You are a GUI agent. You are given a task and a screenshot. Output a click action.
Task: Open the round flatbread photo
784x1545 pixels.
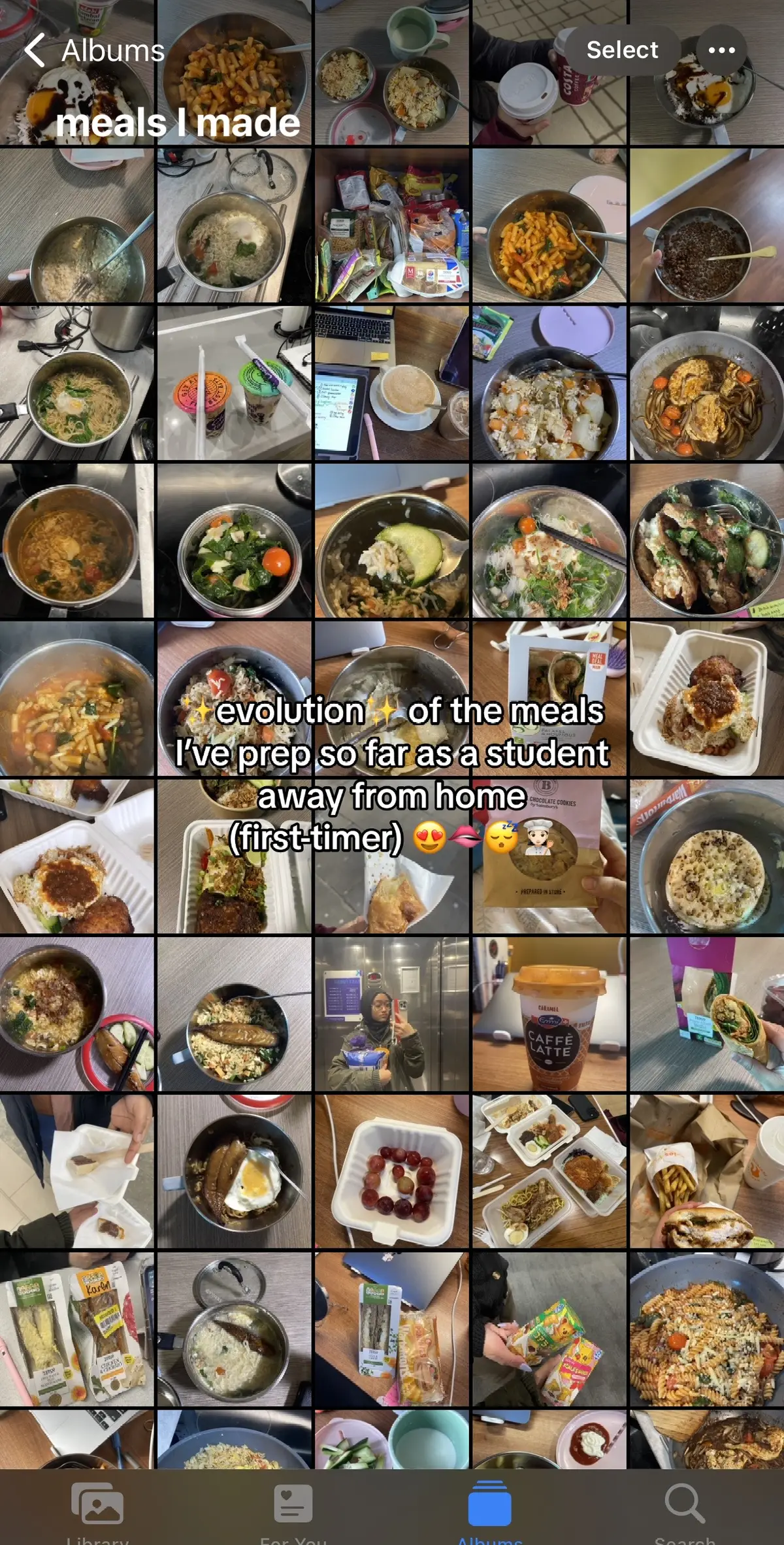click(x=707, y=856)
